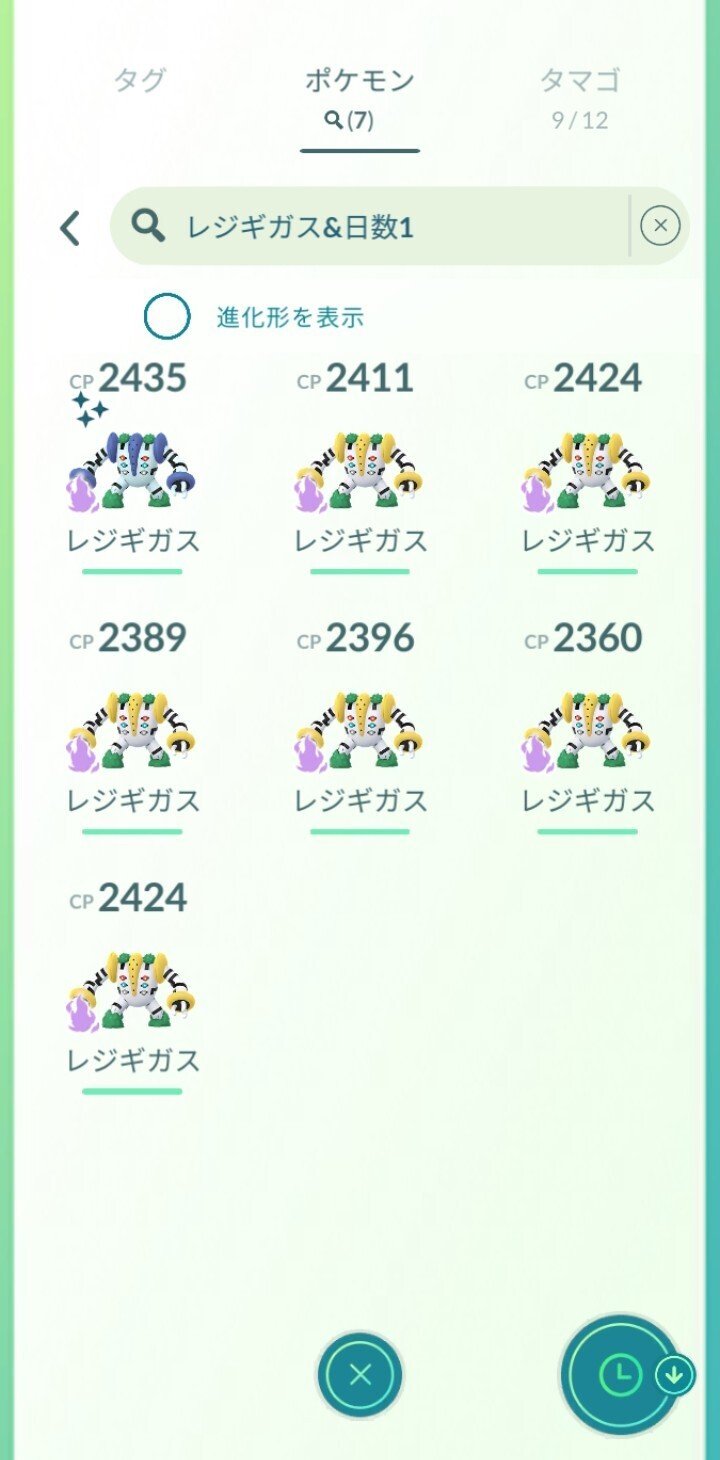Viewport: 720px width, 1460px height.
Task: Collapse search suggestions via back chevron
Action: [68, 228]
